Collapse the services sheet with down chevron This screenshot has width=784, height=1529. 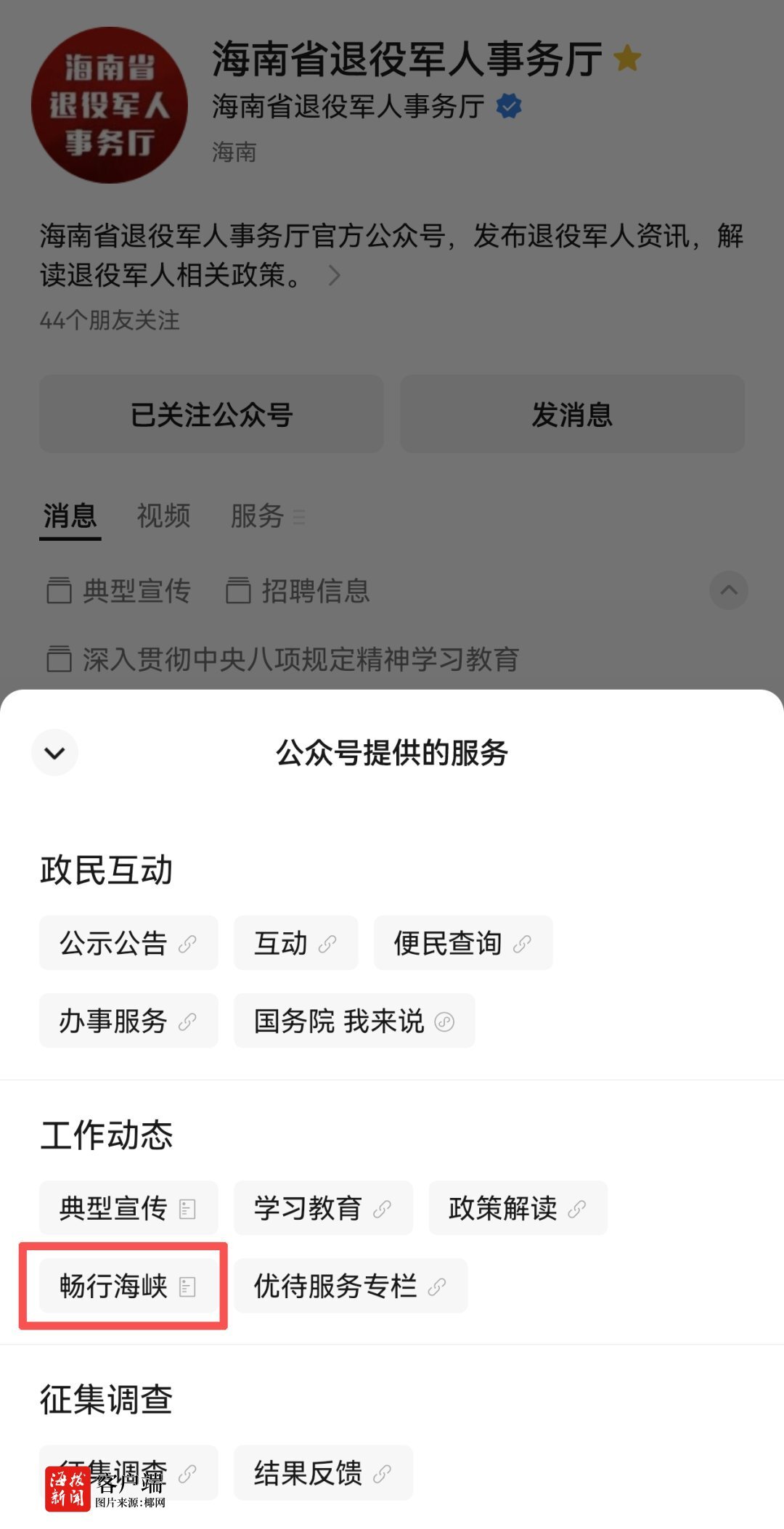tap(54, 752)
